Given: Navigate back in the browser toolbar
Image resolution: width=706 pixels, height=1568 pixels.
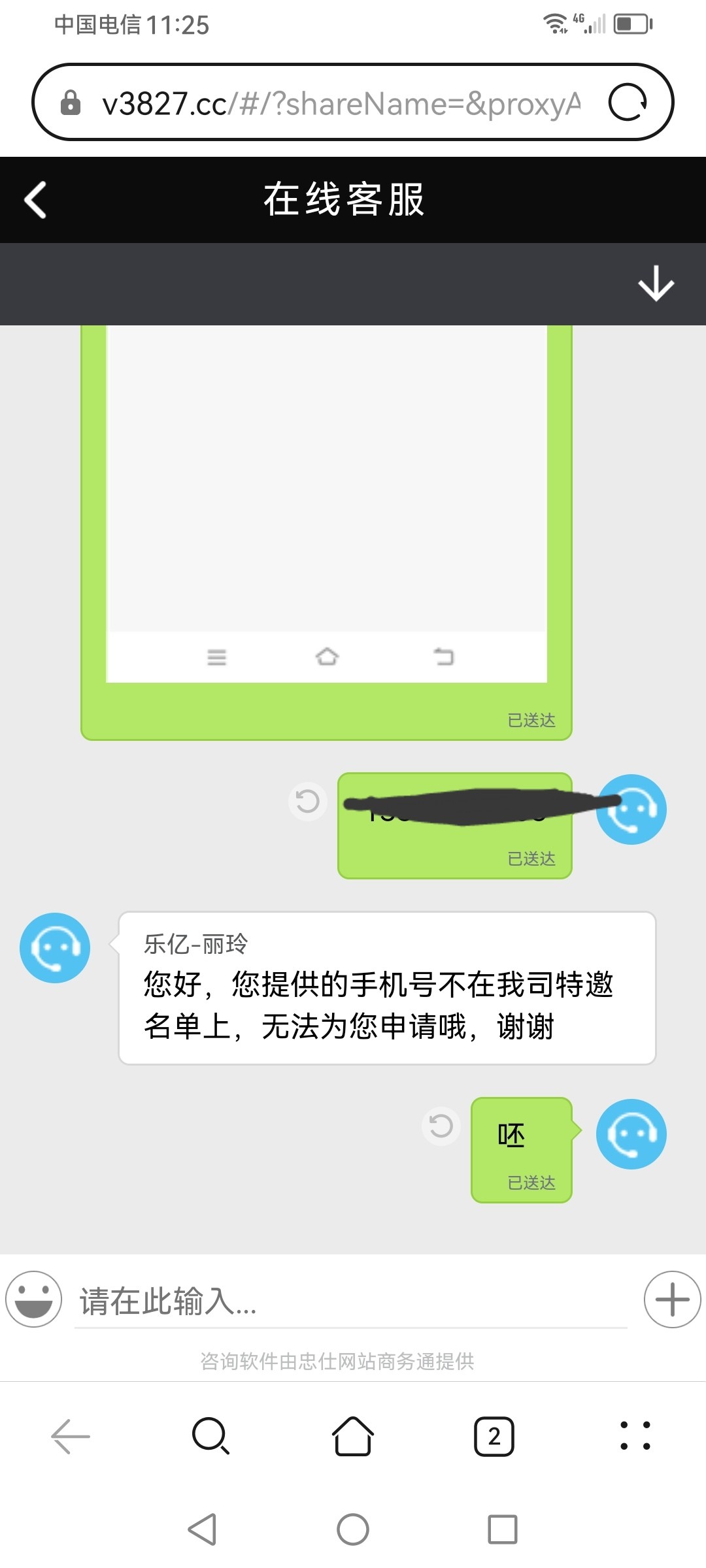Looking at the screenshot, I should pyautogui.click(x=71, y=1436).
